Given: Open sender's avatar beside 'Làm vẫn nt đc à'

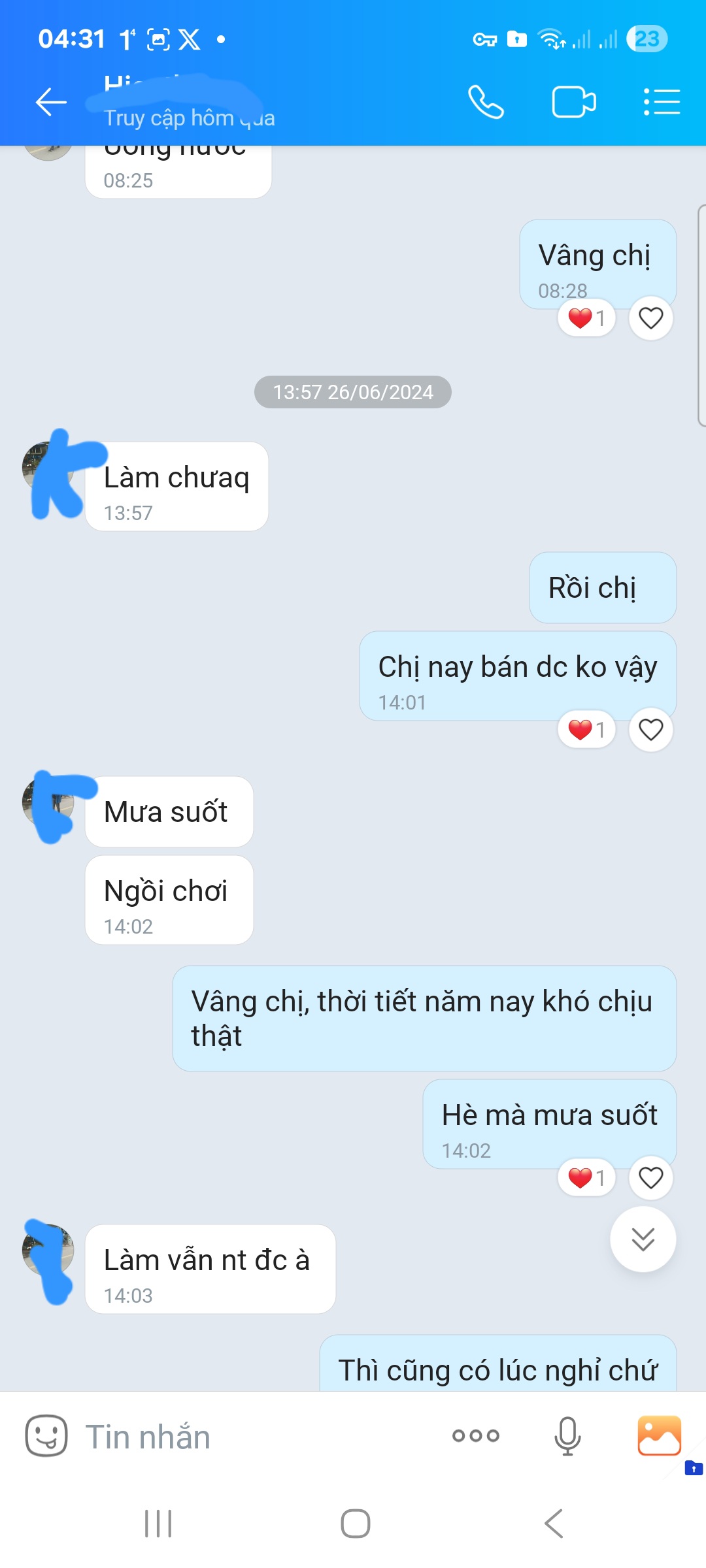Looking at the screenshot, I should coord(48,1250).
